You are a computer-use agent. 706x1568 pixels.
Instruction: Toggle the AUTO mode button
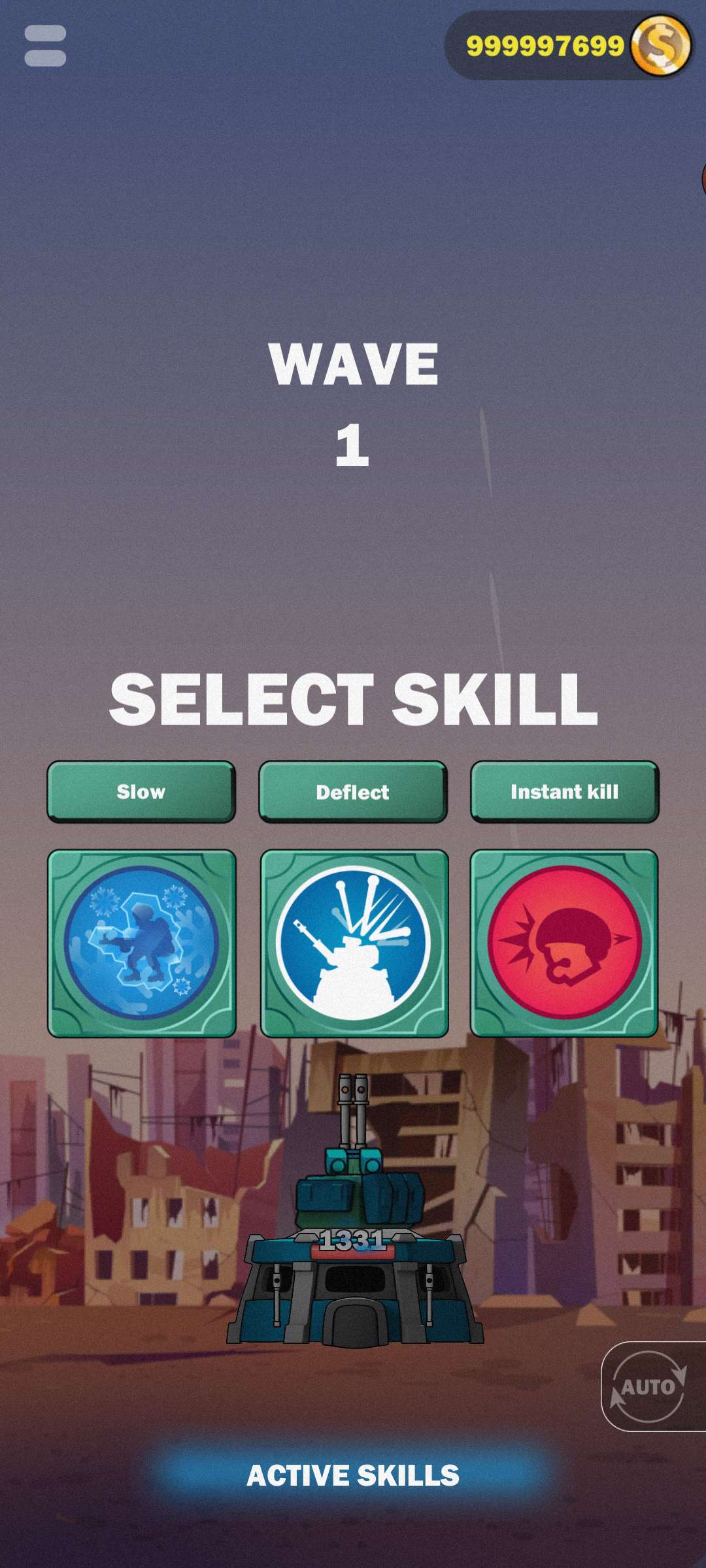point(648,1386)
